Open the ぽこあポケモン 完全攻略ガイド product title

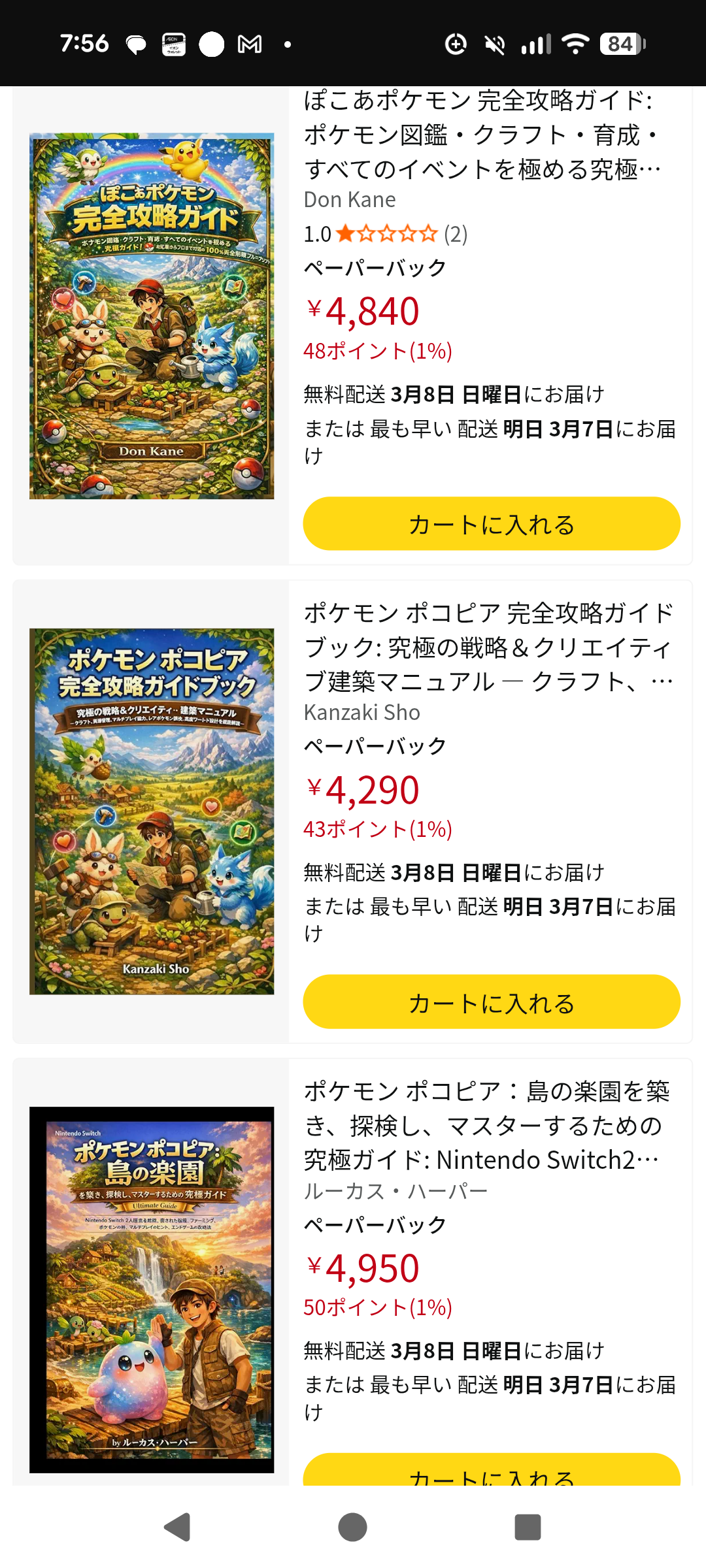coord(482,135)
